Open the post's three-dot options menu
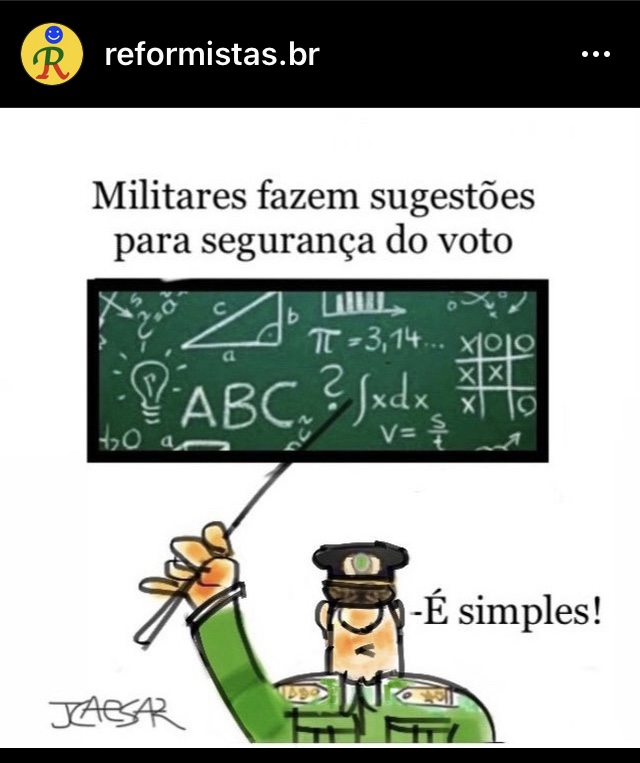This screenshot has width=640, height=763. pos(595,54)
